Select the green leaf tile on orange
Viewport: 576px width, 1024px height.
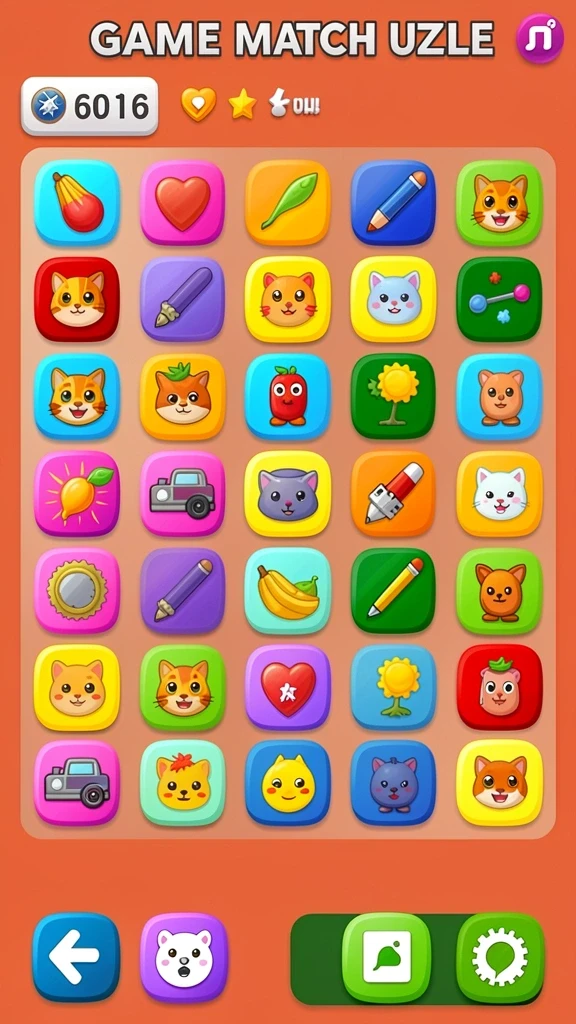coord(288,202)
